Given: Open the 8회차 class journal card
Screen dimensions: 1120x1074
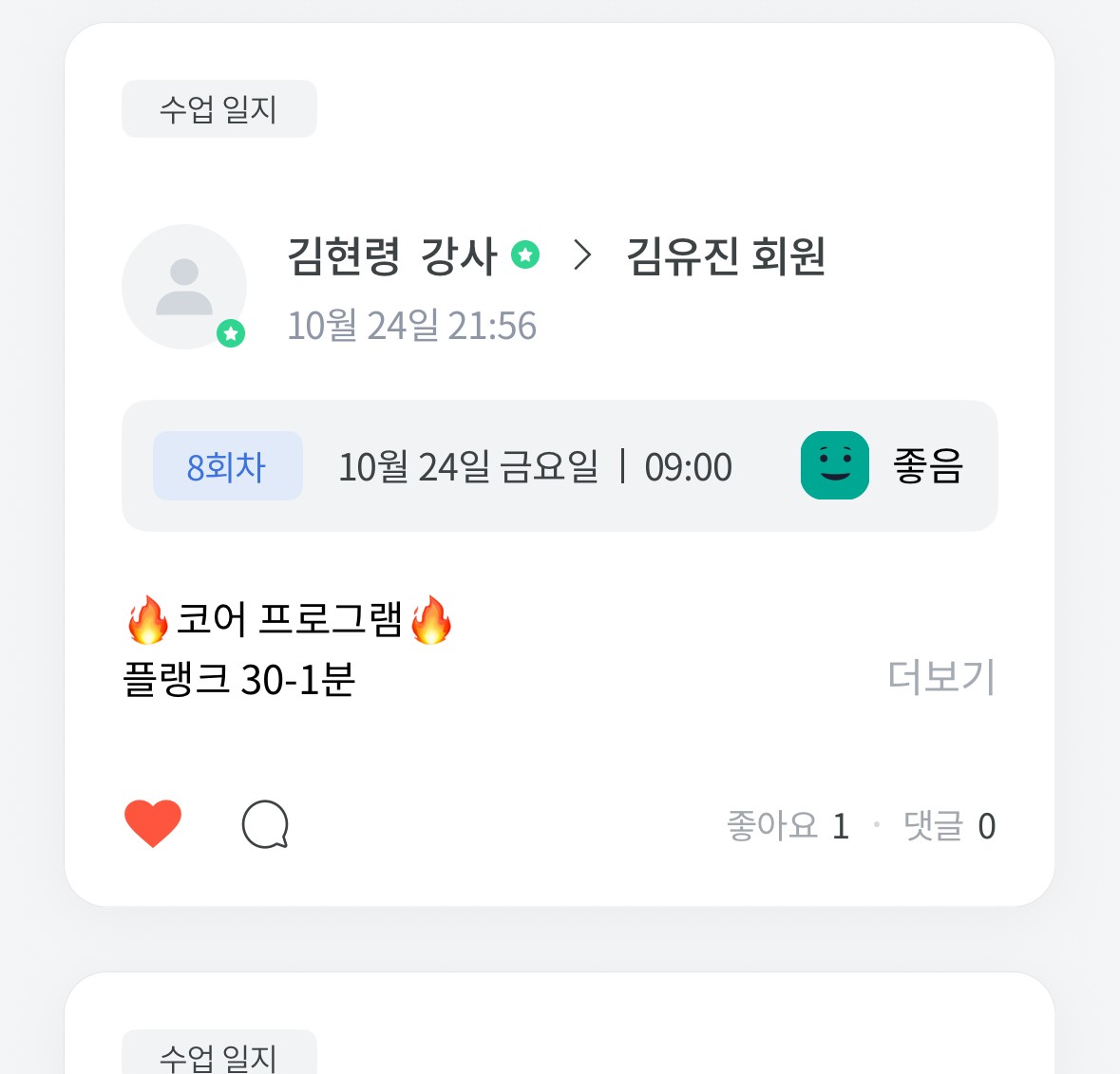Looking at the screenshot, I should point(560,466).
